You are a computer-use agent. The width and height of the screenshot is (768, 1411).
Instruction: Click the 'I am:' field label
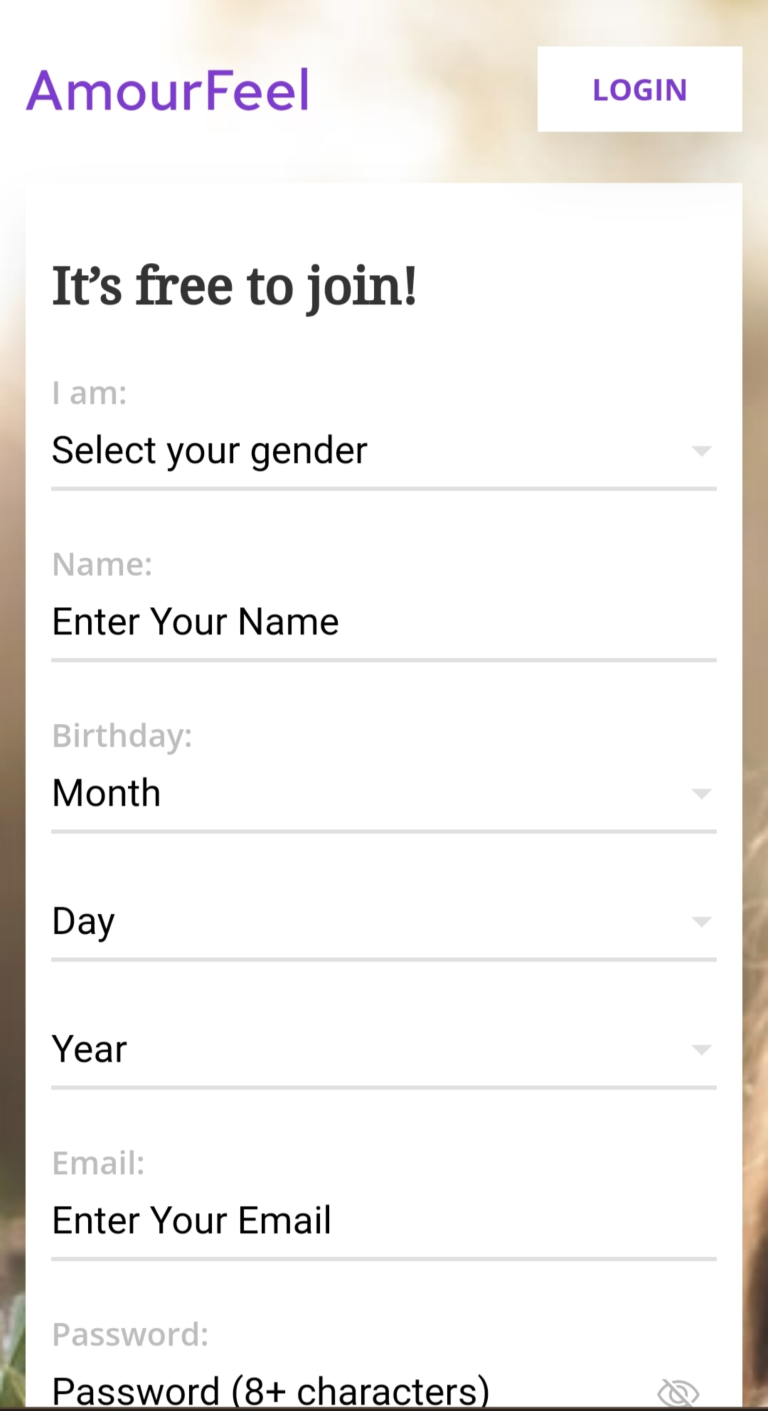pos(89,393)
